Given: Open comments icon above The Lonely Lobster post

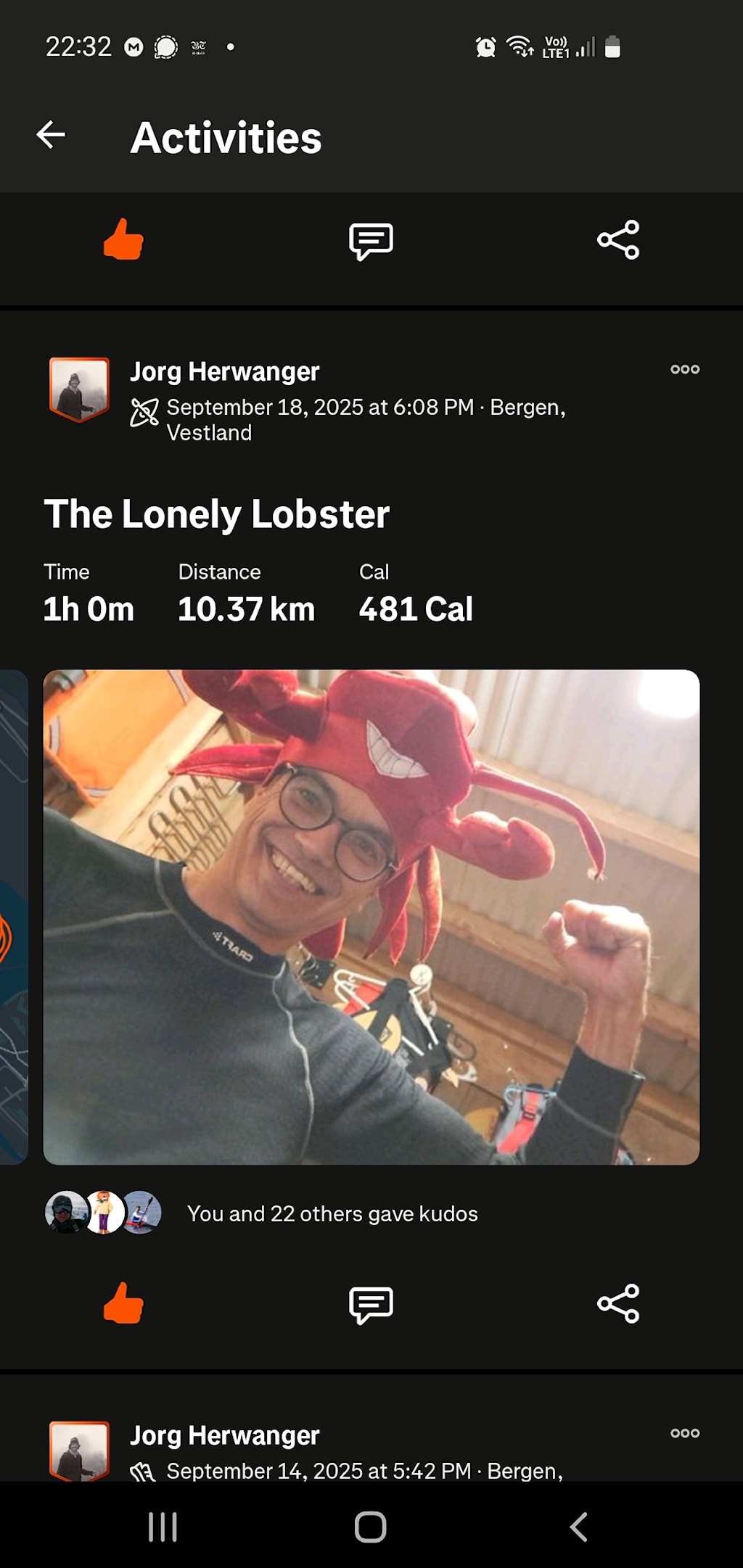Looking at the screenshot, I should point(371,241).
